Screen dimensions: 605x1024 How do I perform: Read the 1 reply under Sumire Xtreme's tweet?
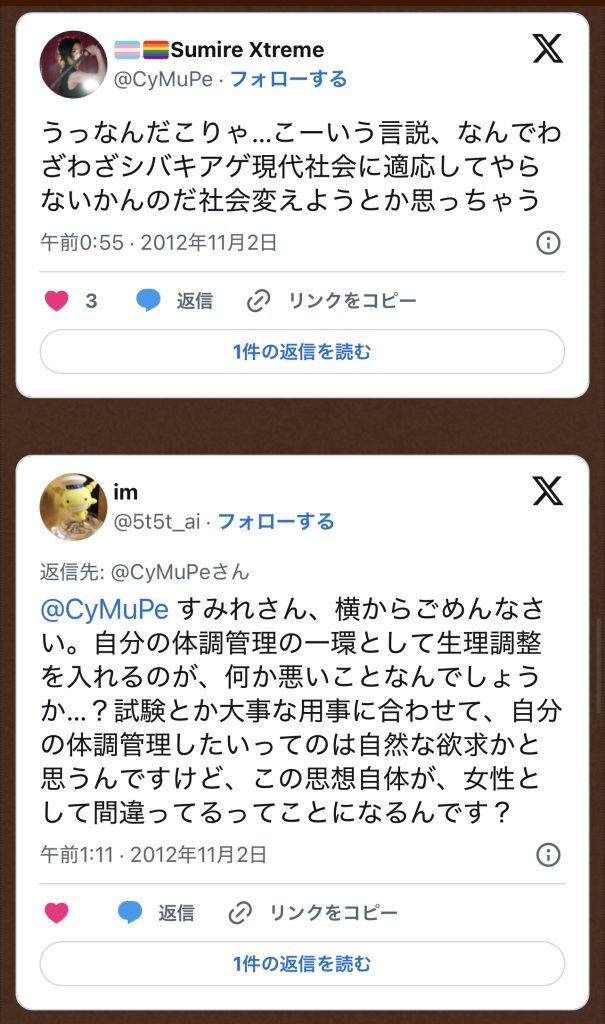click(302, 352)
